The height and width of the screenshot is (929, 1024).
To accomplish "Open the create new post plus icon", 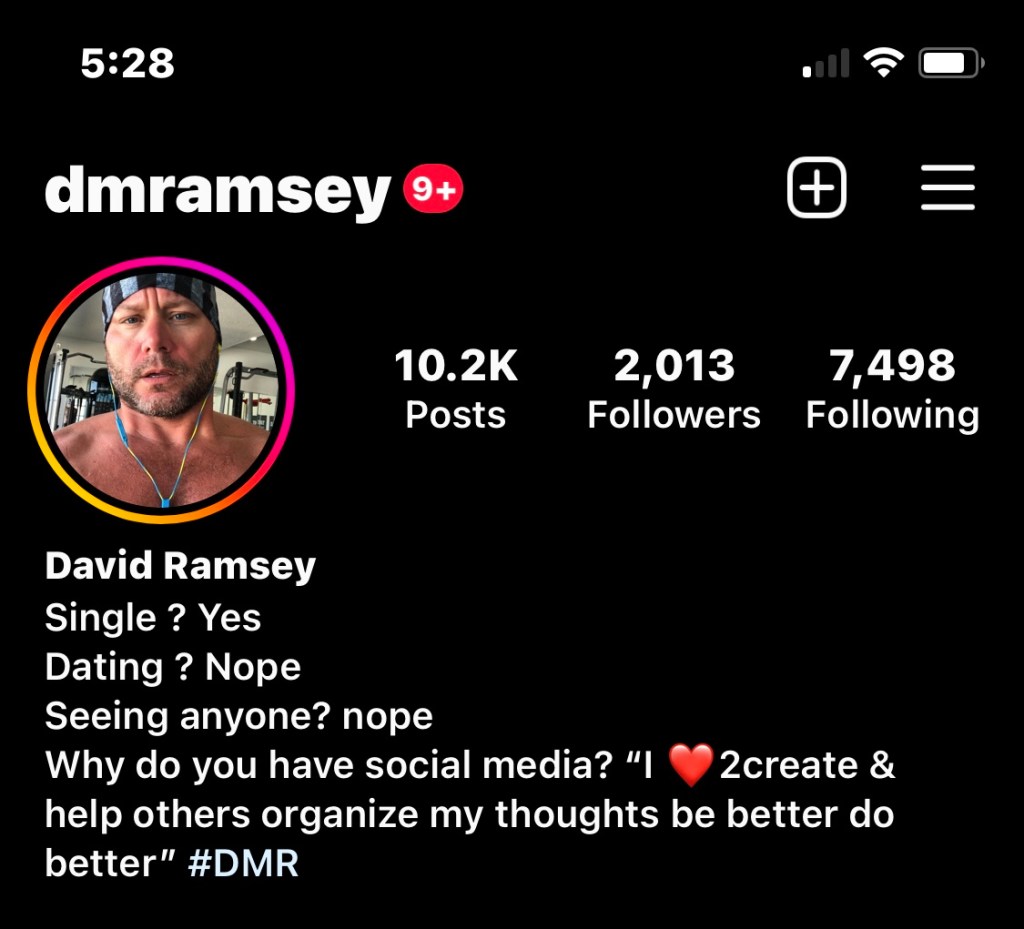I will (x=816, y=188).
